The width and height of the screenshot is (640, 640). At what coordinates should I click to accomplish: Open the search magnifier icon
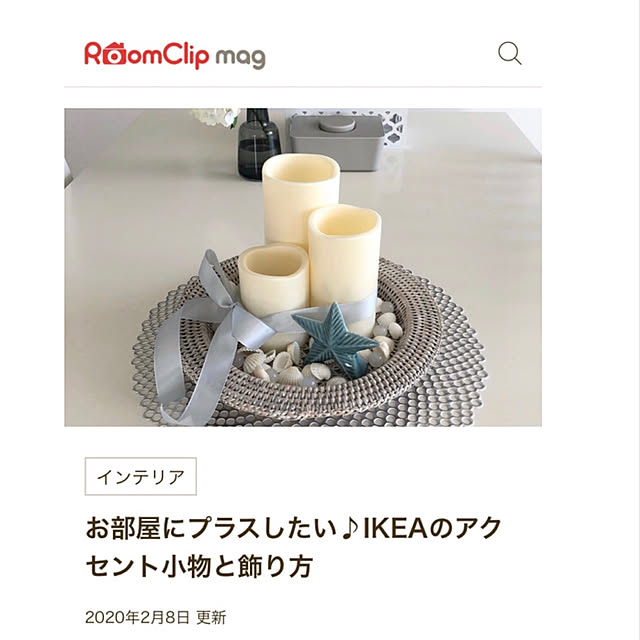(510, 54)
